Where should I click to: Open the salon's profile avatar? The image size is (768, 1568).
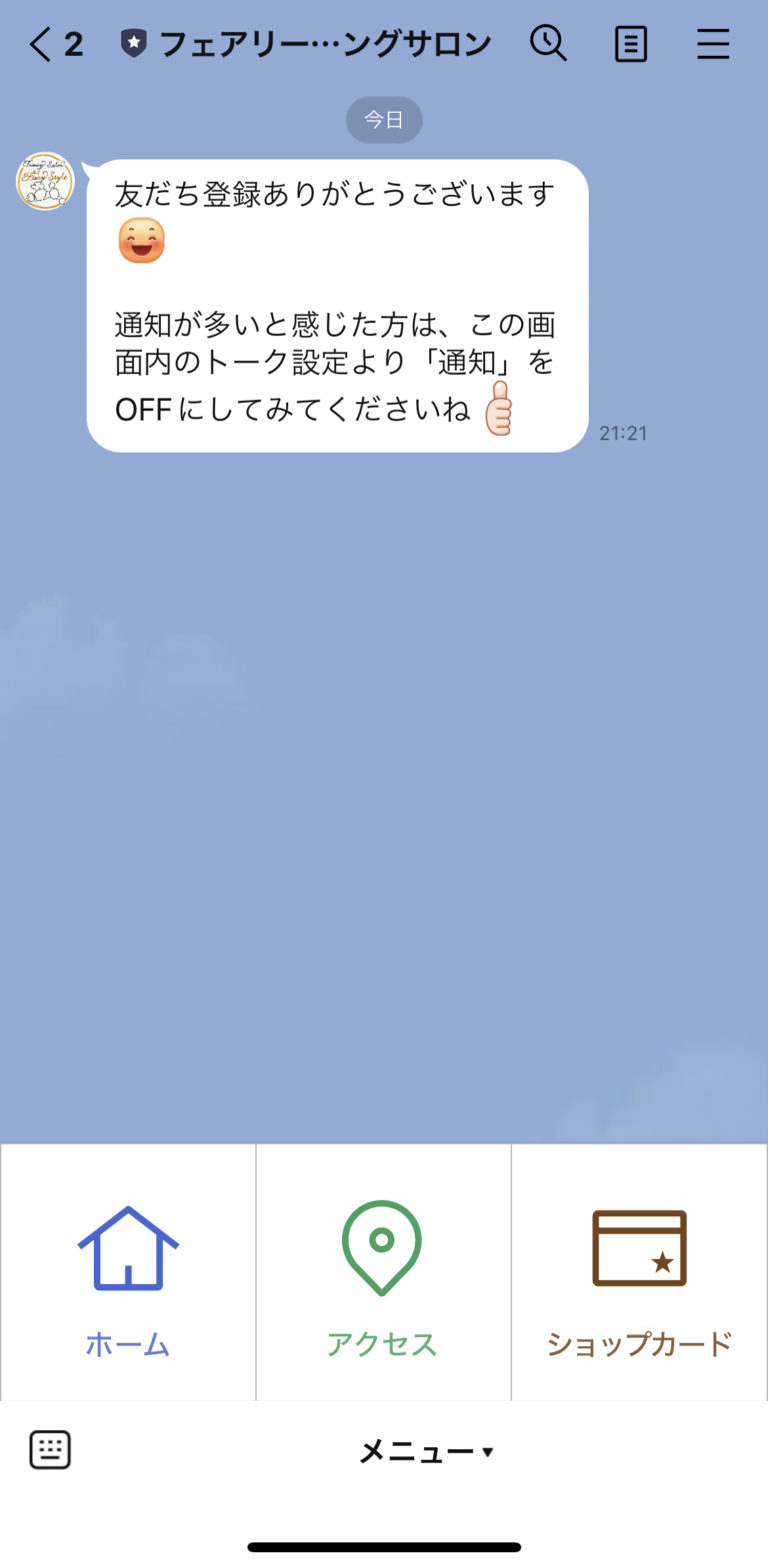pos(45,182)
